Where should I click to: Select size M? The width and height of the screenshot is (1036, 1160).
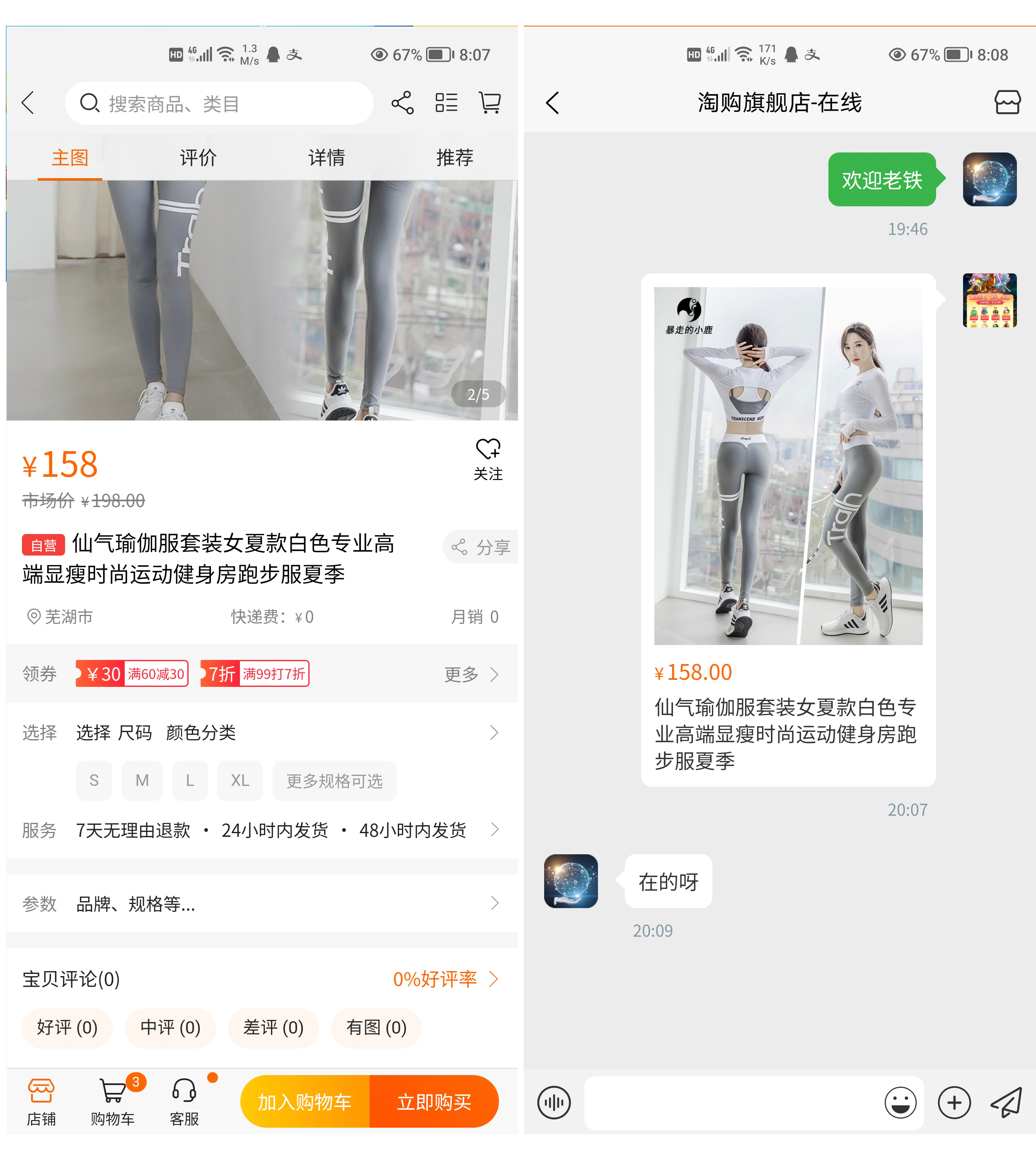pos(142,781)
